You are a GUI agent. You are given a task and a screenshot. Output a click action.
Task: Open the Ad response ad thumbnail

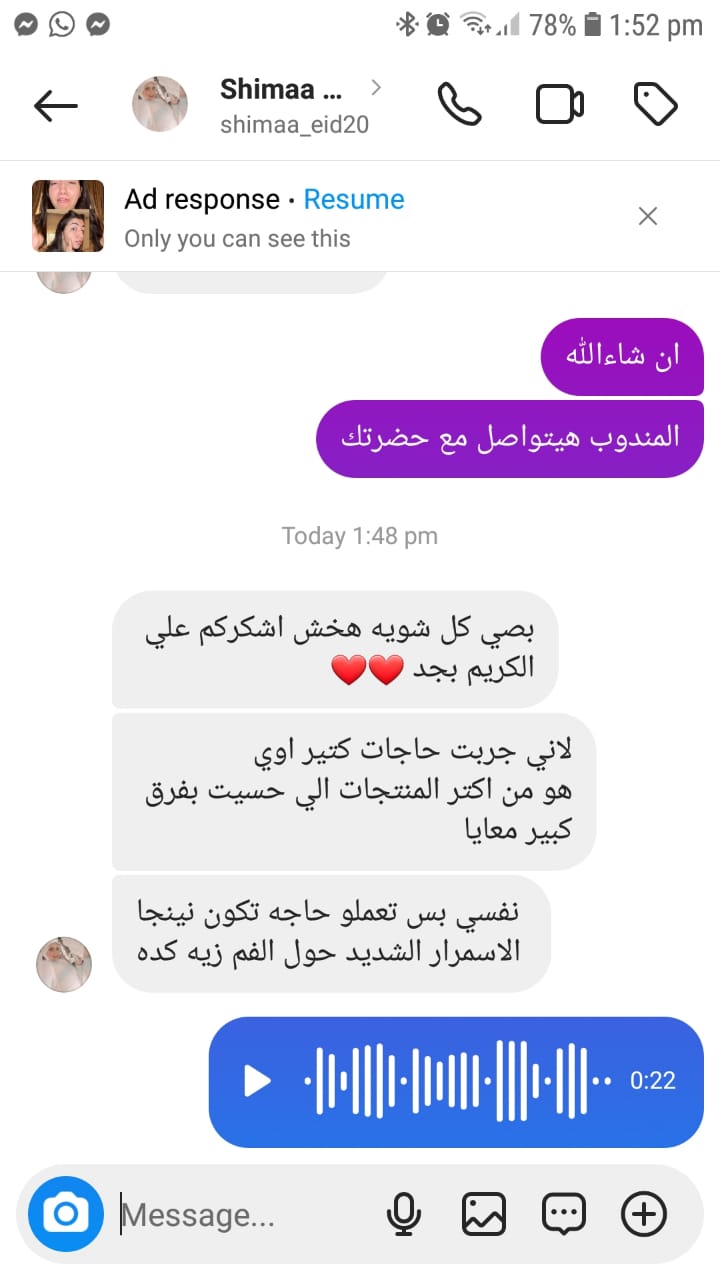click(68, 216)
